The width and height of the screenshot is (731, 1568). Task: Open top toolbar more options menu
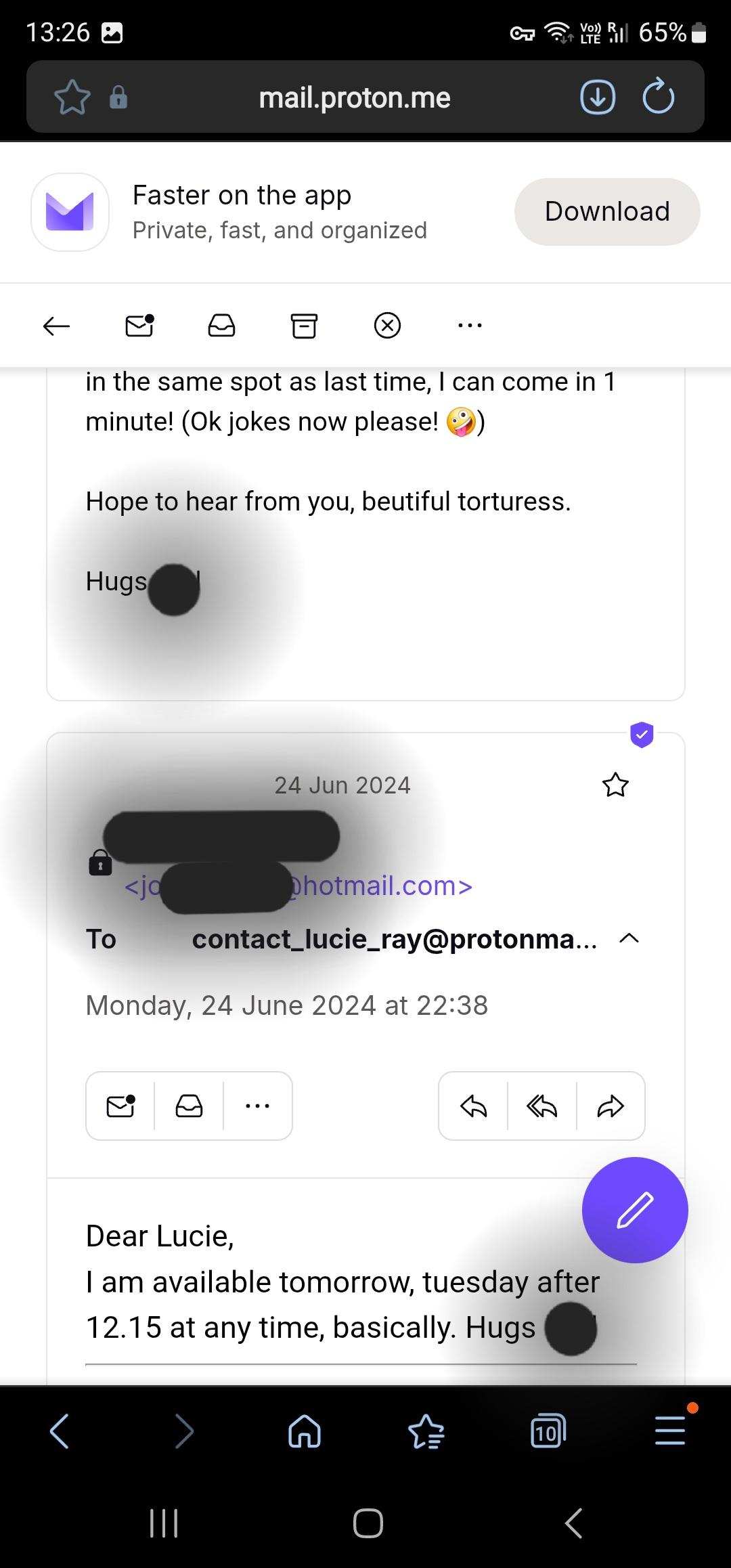point(470,326)
